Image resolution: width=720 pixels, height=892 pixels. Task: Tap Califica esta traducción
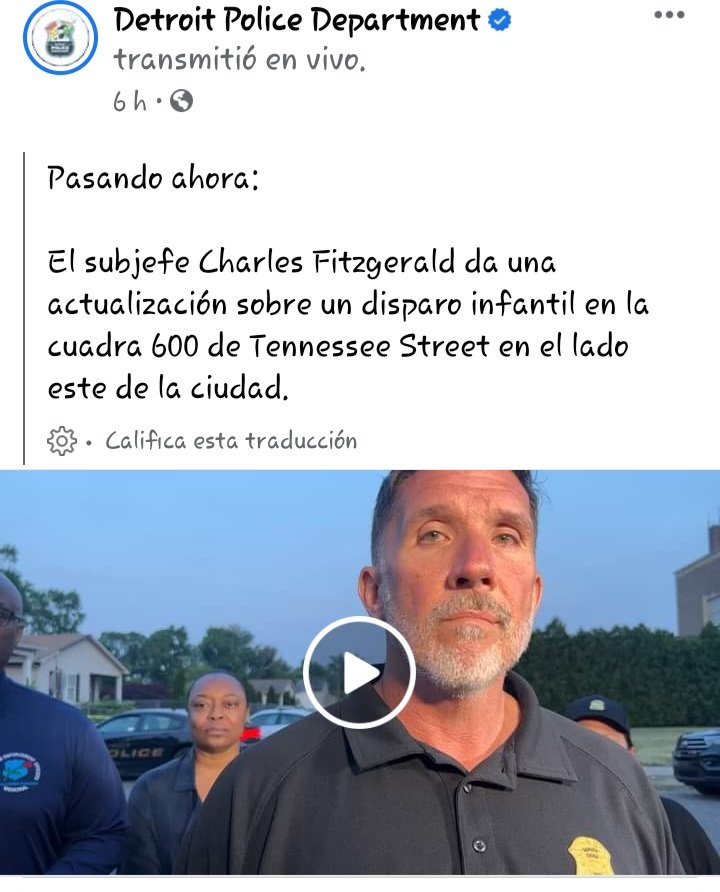(231, 440)
